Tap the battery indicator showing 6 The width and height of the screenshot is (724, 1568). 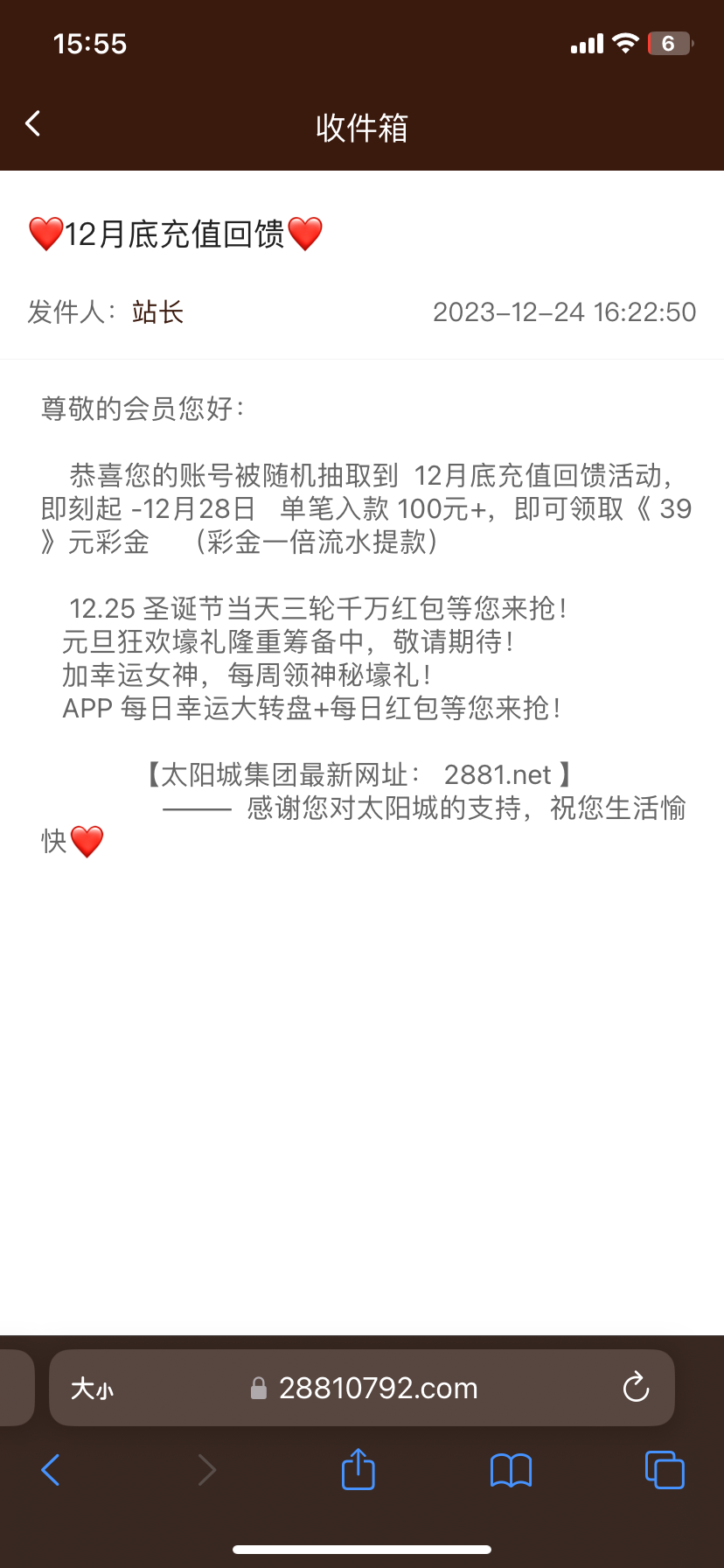[x=670, y=43]
